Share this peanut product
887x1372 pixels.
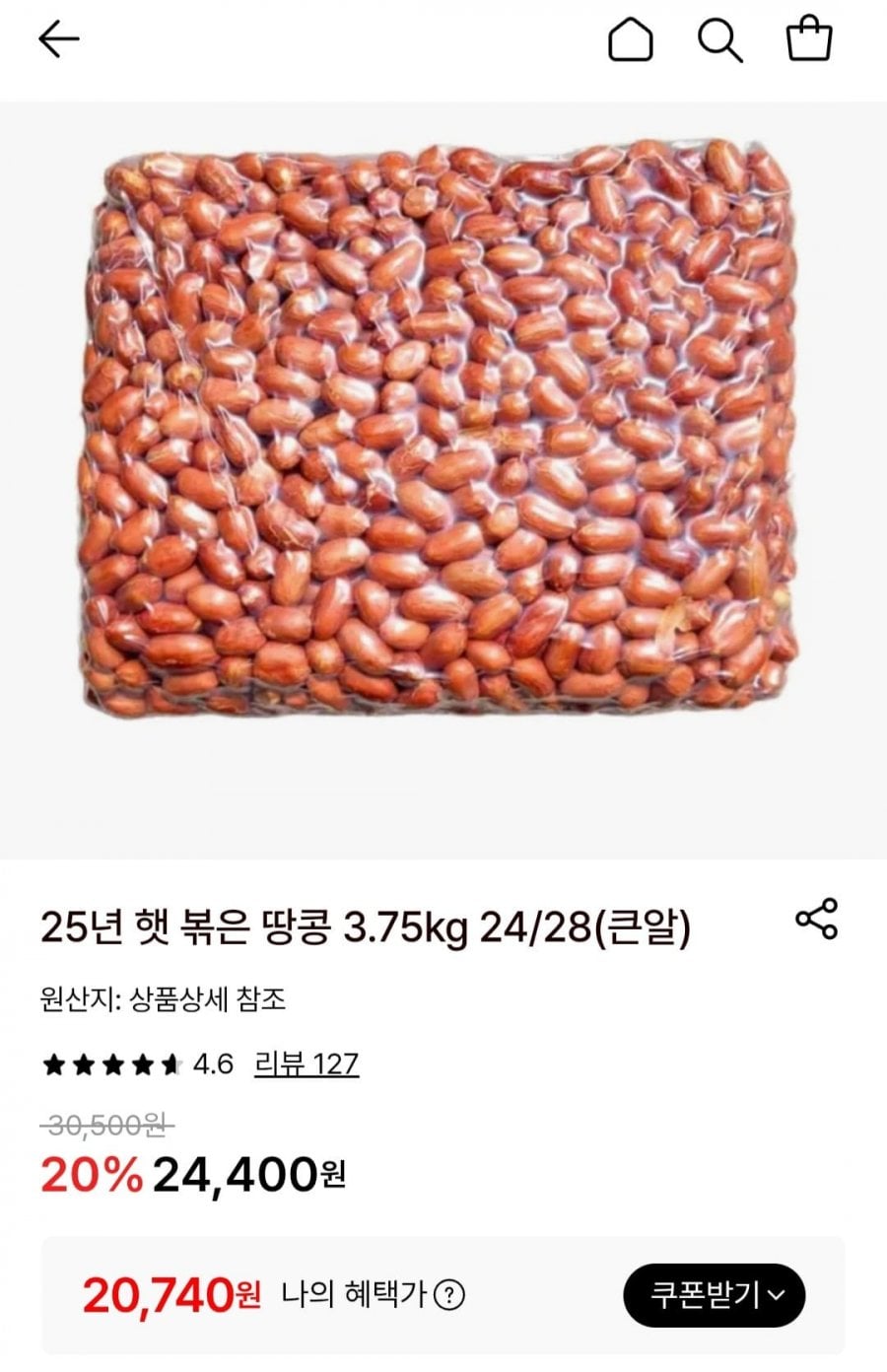(x=816, y=919)
